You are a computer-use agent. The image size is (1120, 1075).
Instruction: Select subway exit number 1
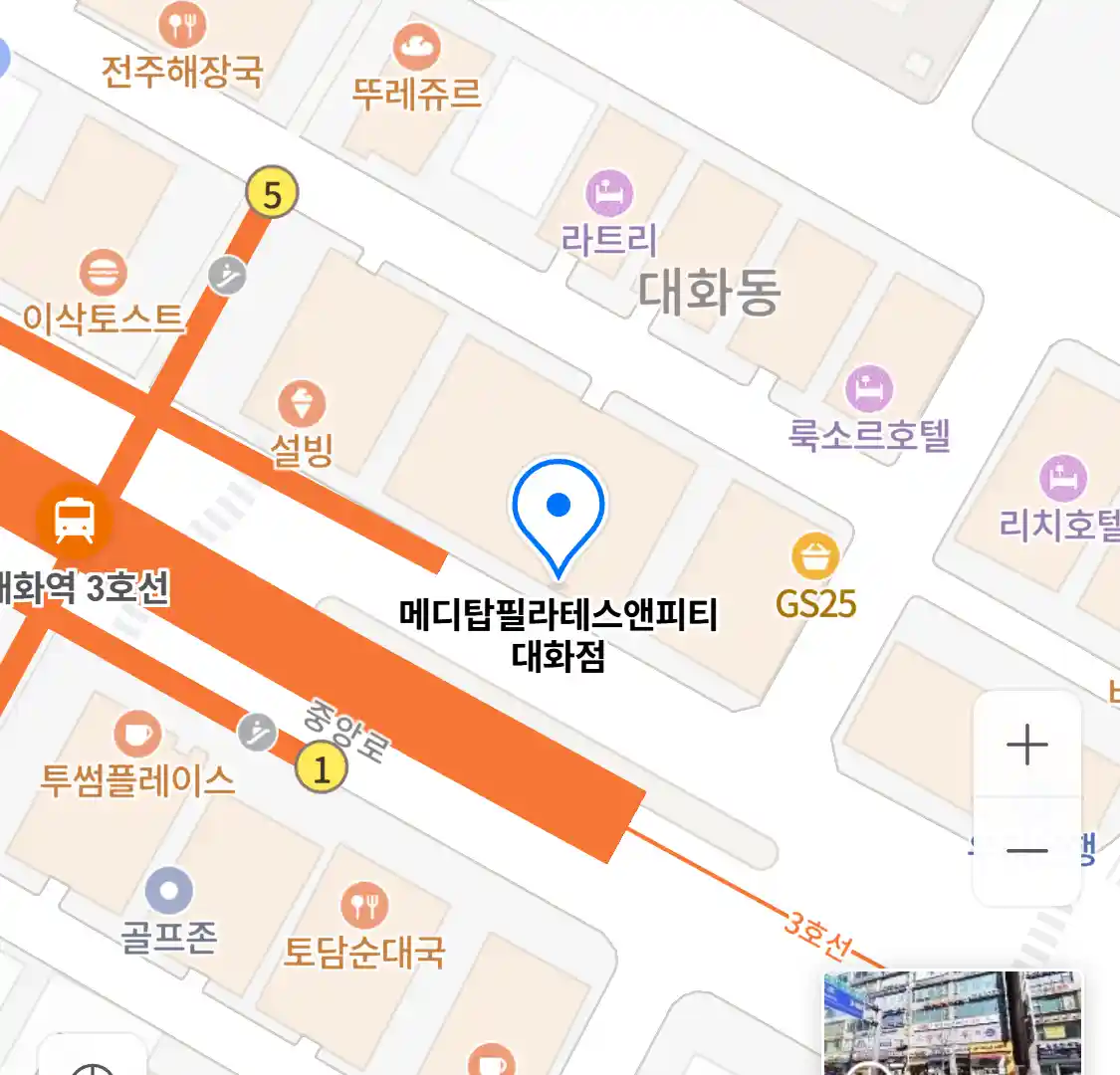click(321, 768)
